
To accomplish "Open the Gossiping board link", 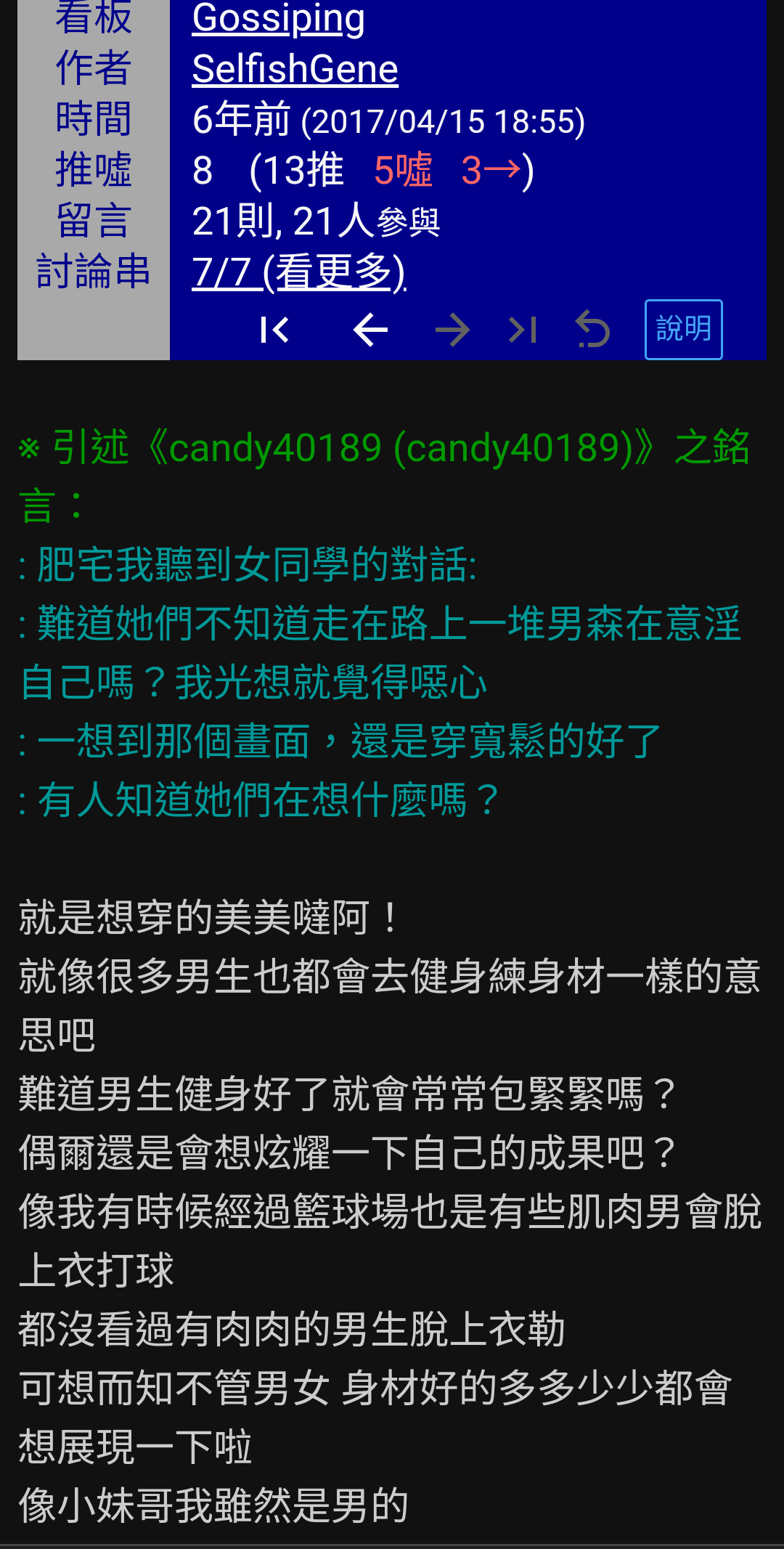I will pos(278,18).
